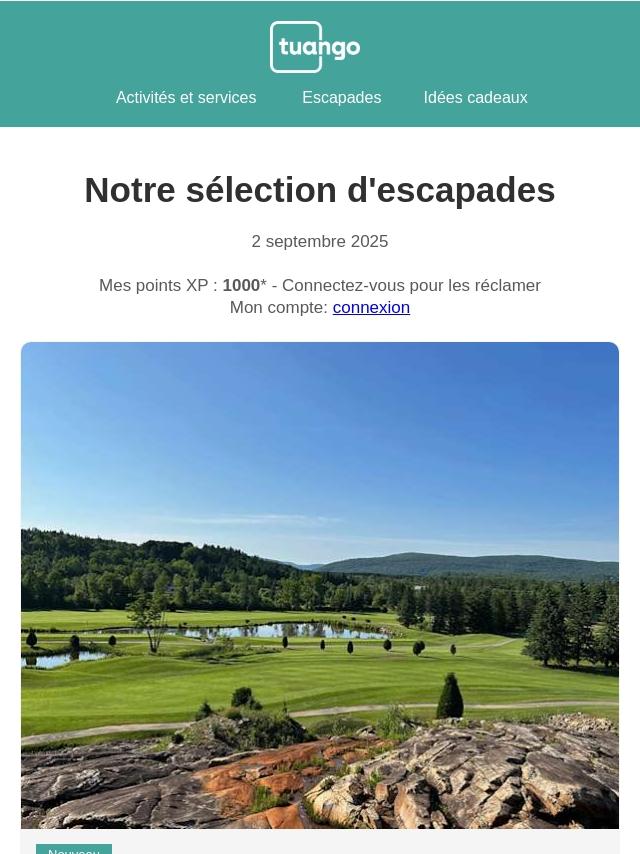Open the Activités et services link
The height and width of the screenshot is (854, 640).
186,98
